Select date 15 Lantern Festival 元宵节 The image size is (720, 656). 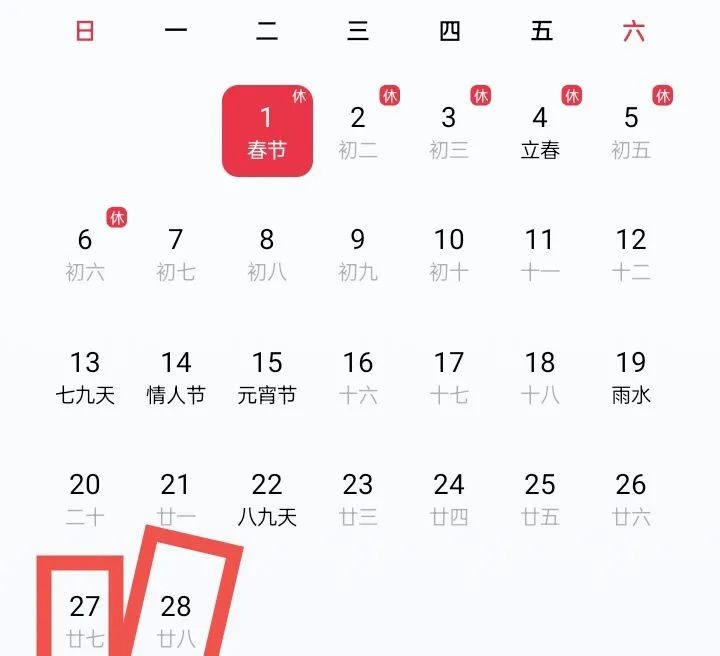[267, 376]
